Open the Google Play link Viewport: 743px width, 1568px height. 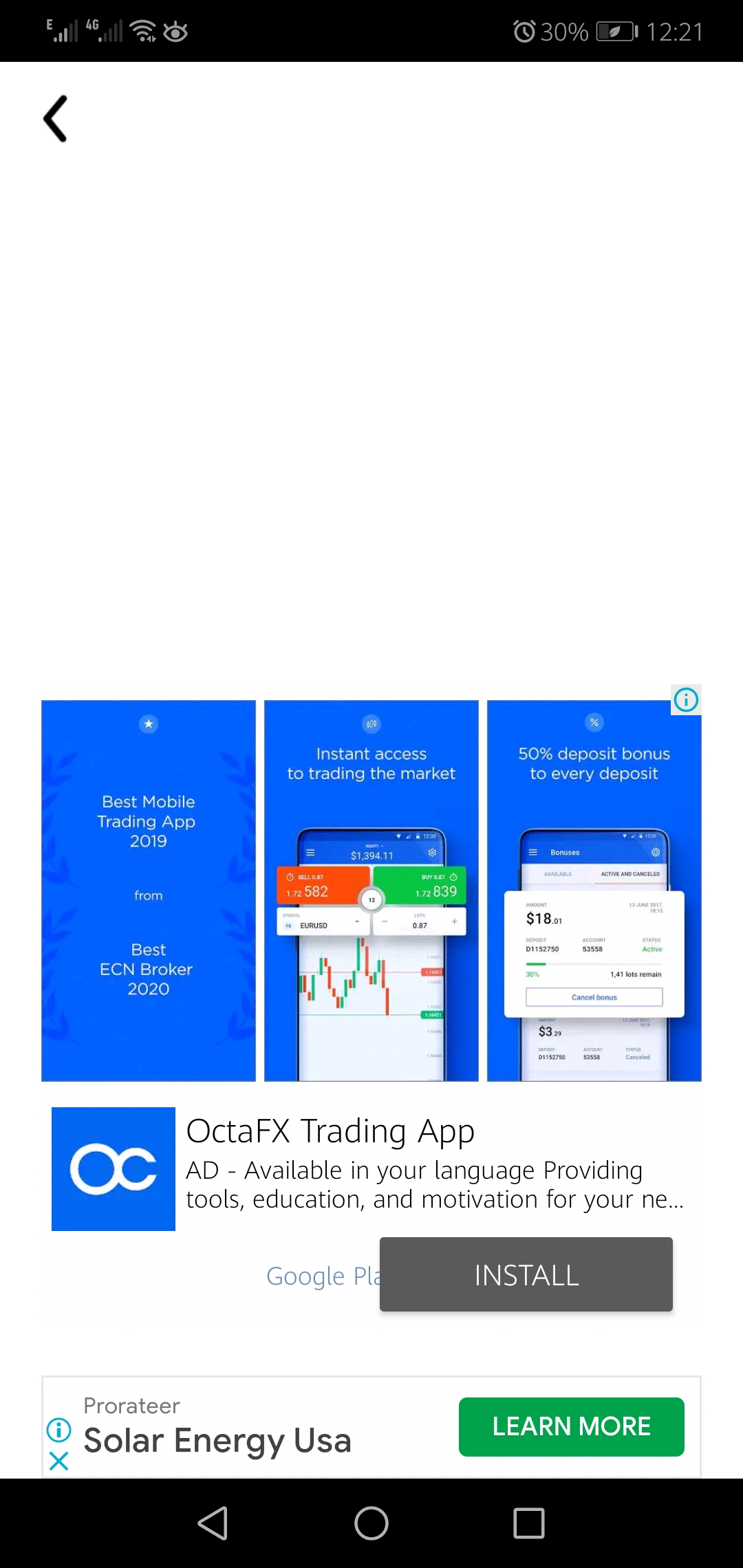(x=323, y=1276)
